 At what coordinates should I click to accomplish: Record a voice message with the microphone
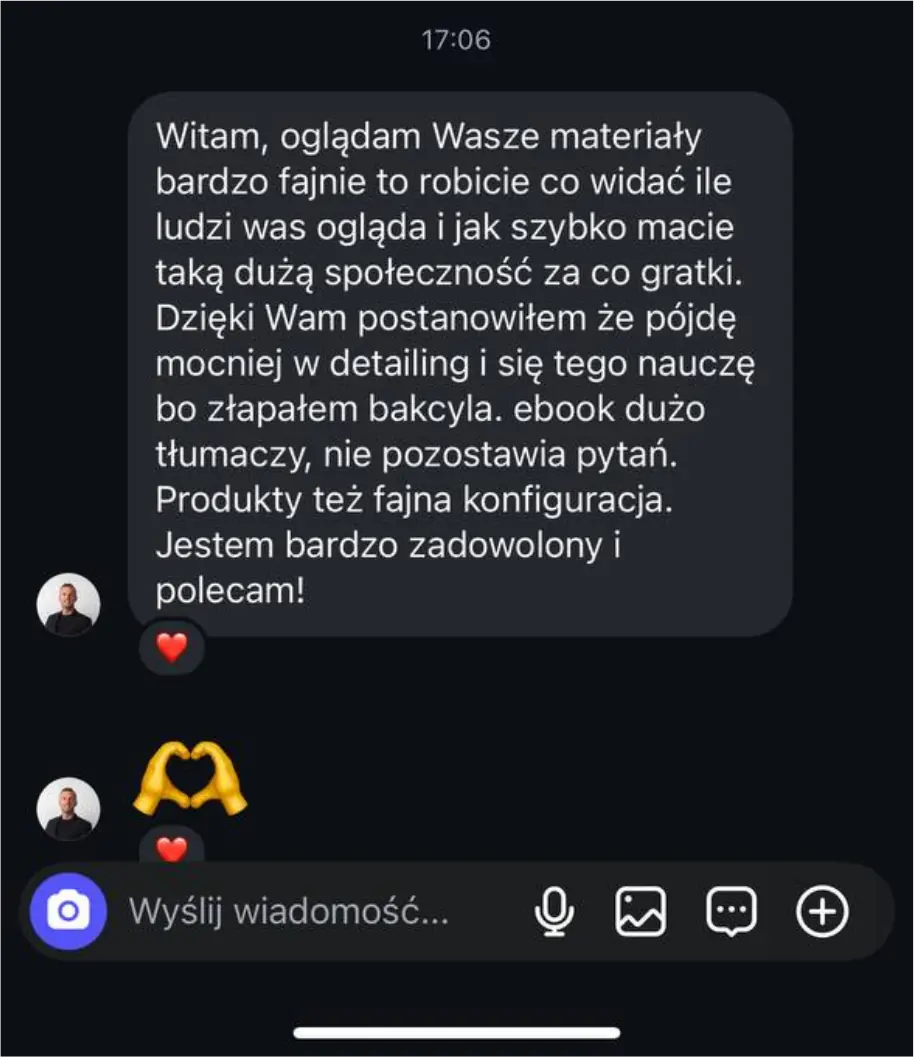[554, 911]
